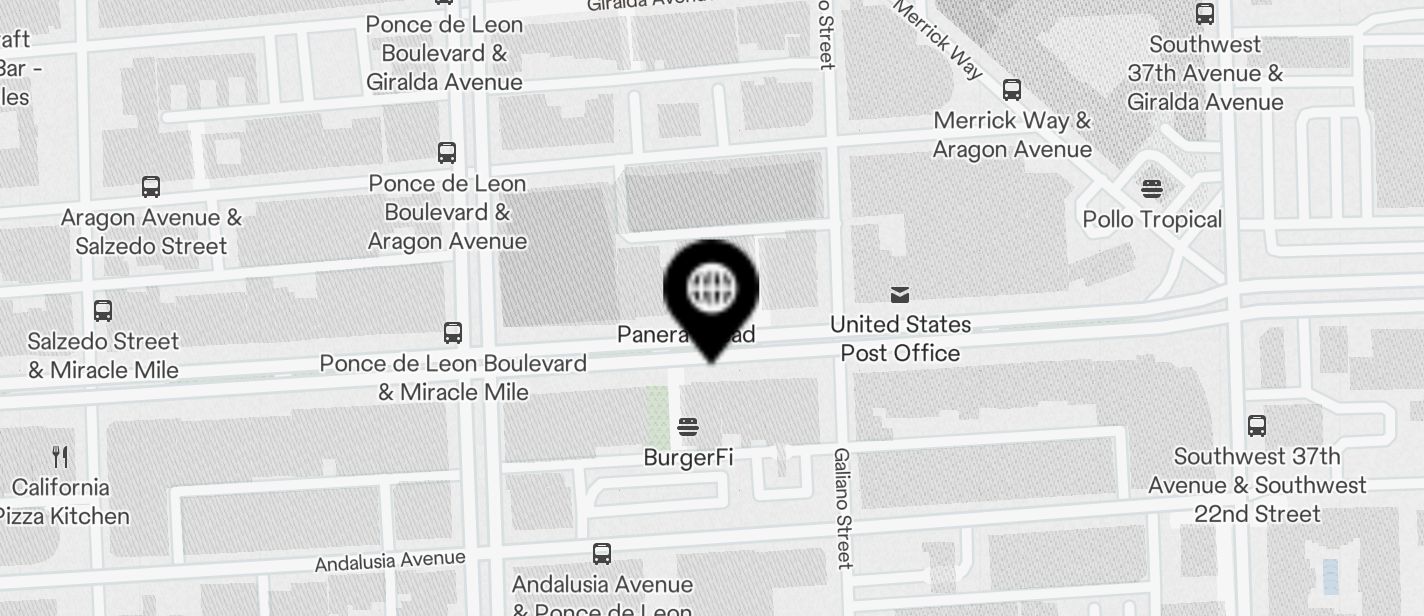Viewport: 1424px width, 616px height.
Task: Select the Ponce de Leon Boulevard & Miracle Mile stop
Action: tap(453, 333)
